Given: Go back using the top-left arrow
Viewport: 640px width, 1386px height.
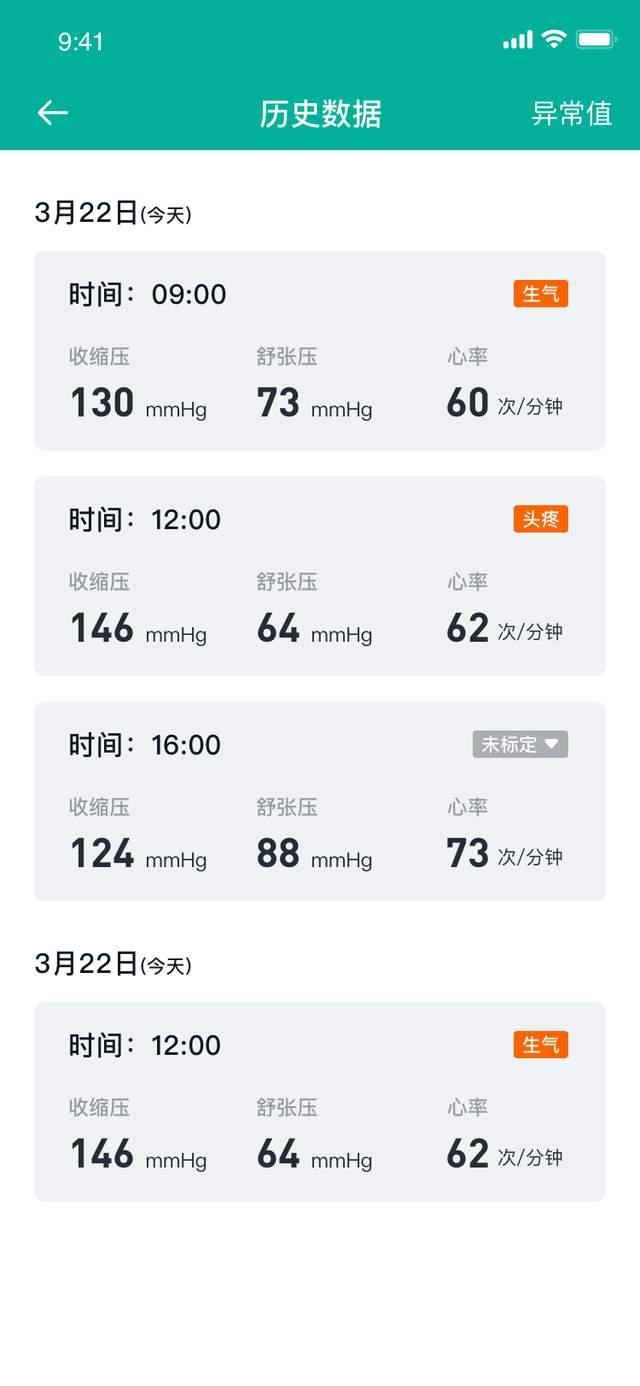Looking at the screenshot, I should pyautogui.click(x=52, y=113).
